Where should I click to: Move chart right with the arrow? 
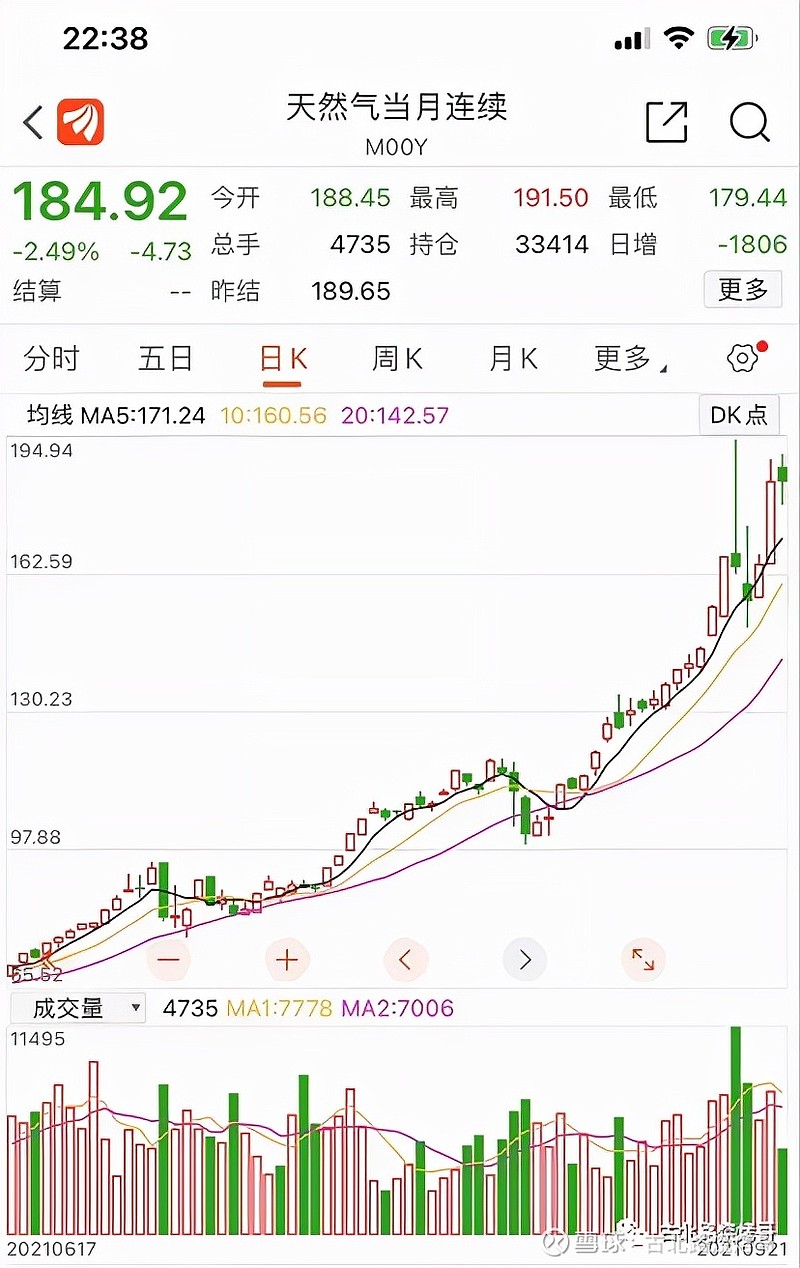(x=525, y=961)
